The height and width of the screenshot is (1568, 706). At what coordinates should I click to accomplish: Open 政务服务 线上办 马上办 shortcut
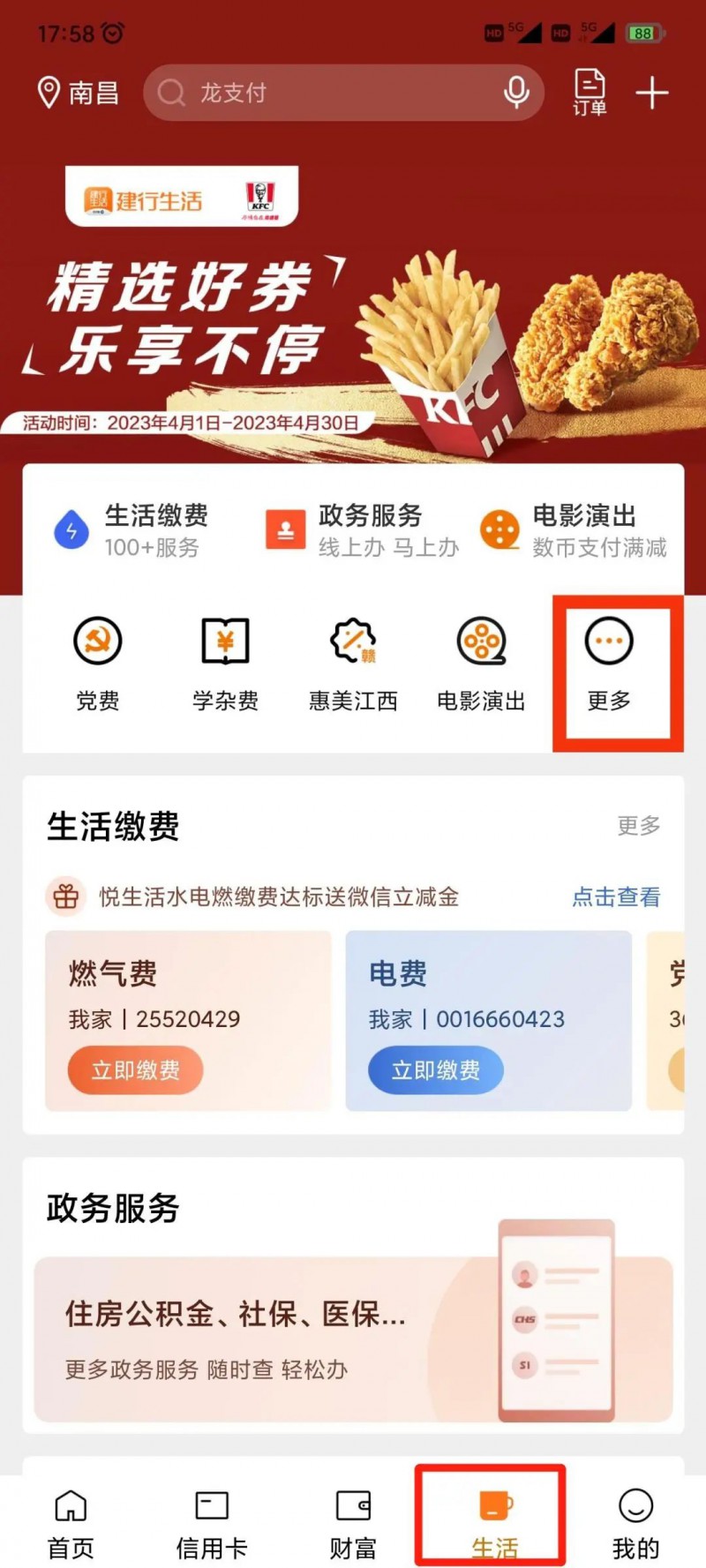[362, 530]
